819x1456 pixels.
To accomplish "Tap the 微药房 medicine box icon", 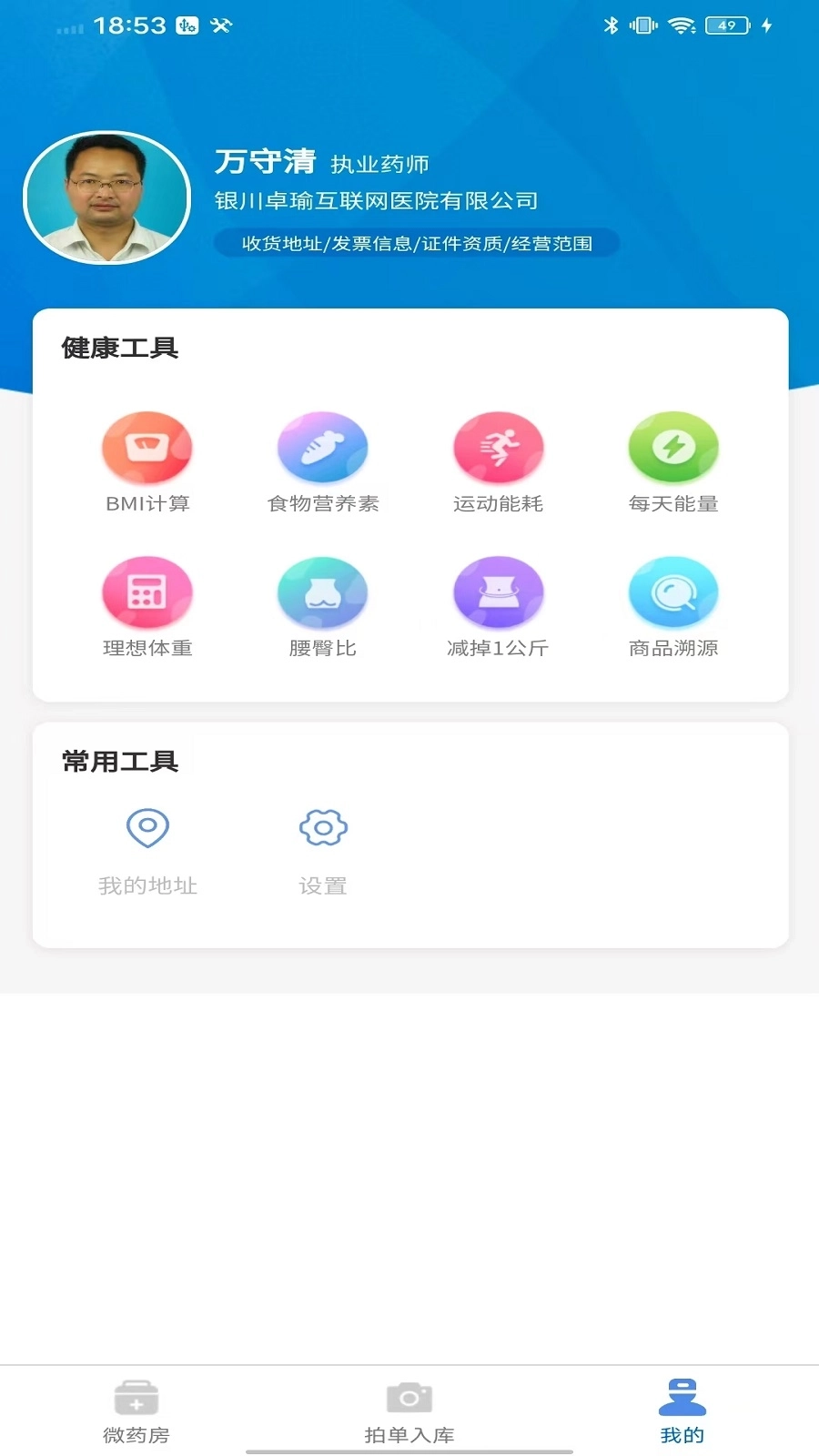I will tap(136, 1397).
